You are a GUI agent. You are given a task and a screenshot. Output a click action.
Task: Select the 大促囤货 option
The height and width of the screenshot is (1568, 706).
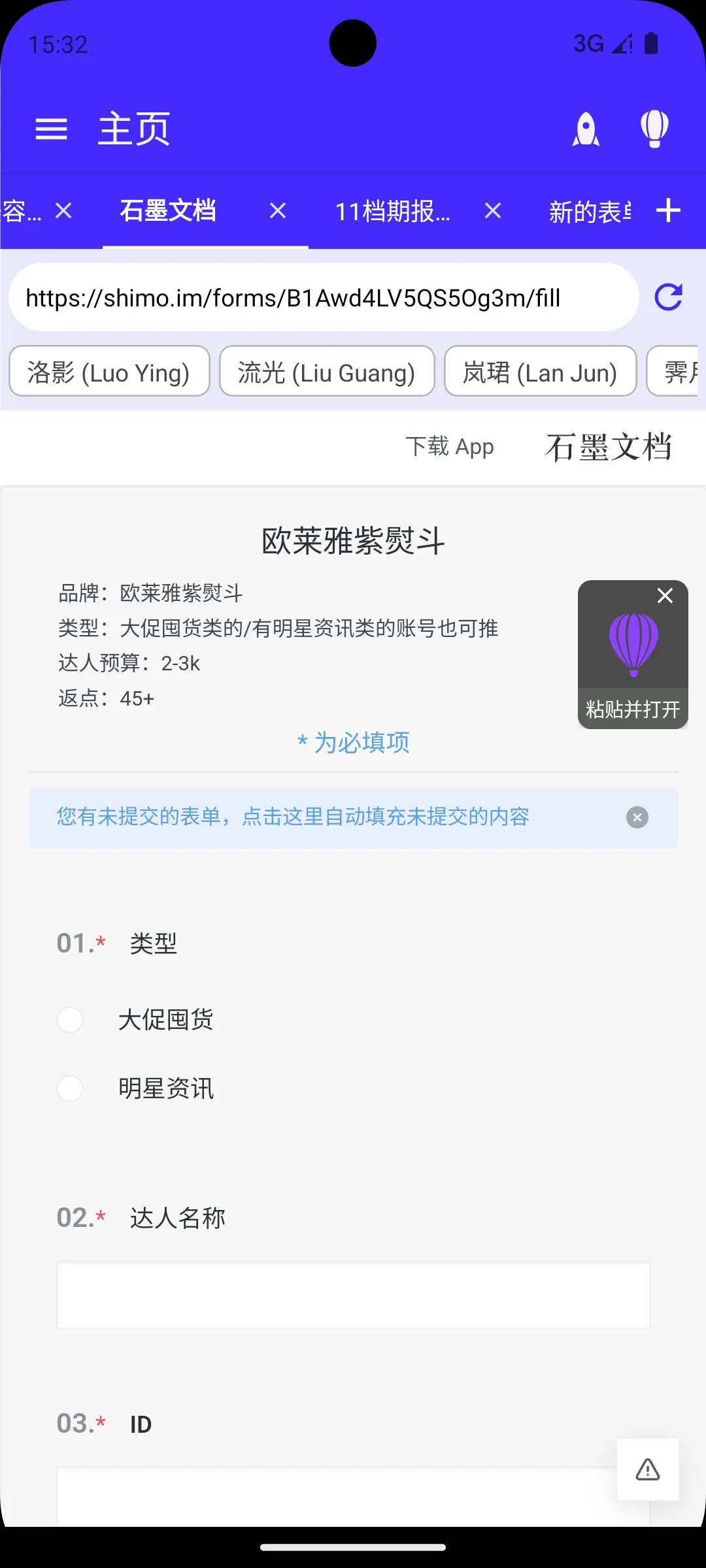(70, 1019)
